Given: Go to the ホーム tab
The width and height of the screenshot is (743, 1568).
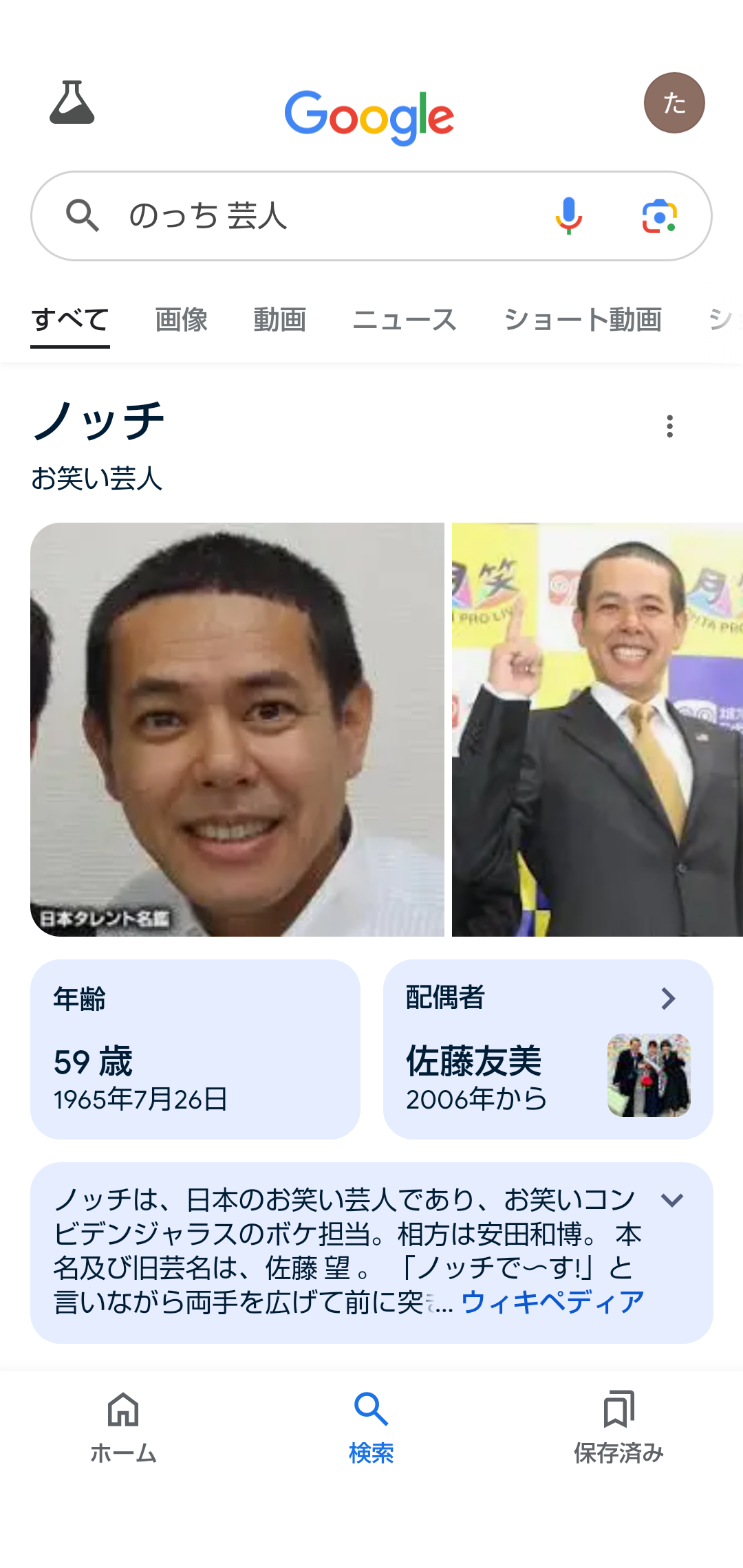Looking at the screenshot, I should (124, 1428).
